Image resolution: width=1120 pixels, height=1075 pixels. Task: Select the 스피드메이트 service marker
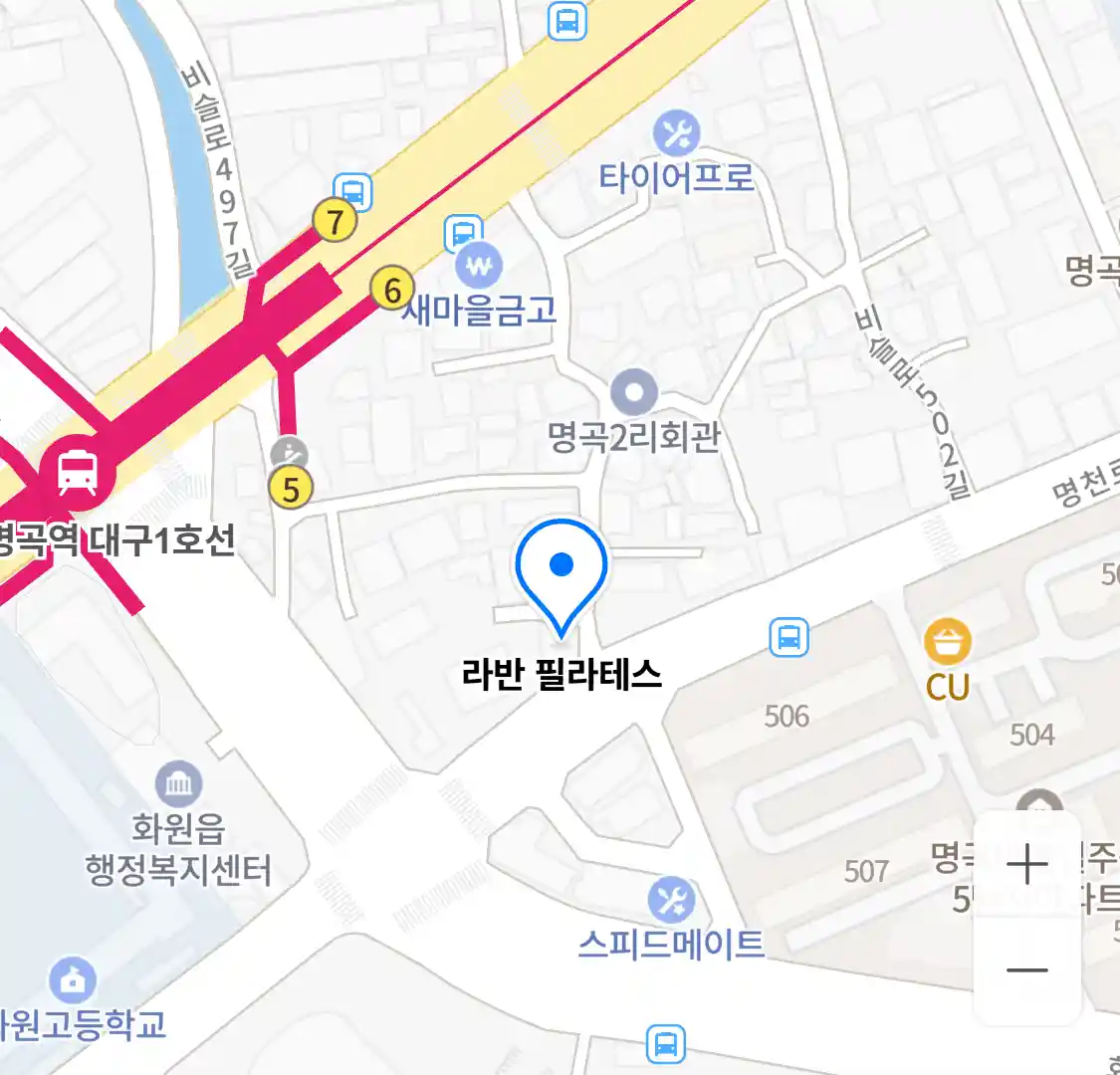672,900
